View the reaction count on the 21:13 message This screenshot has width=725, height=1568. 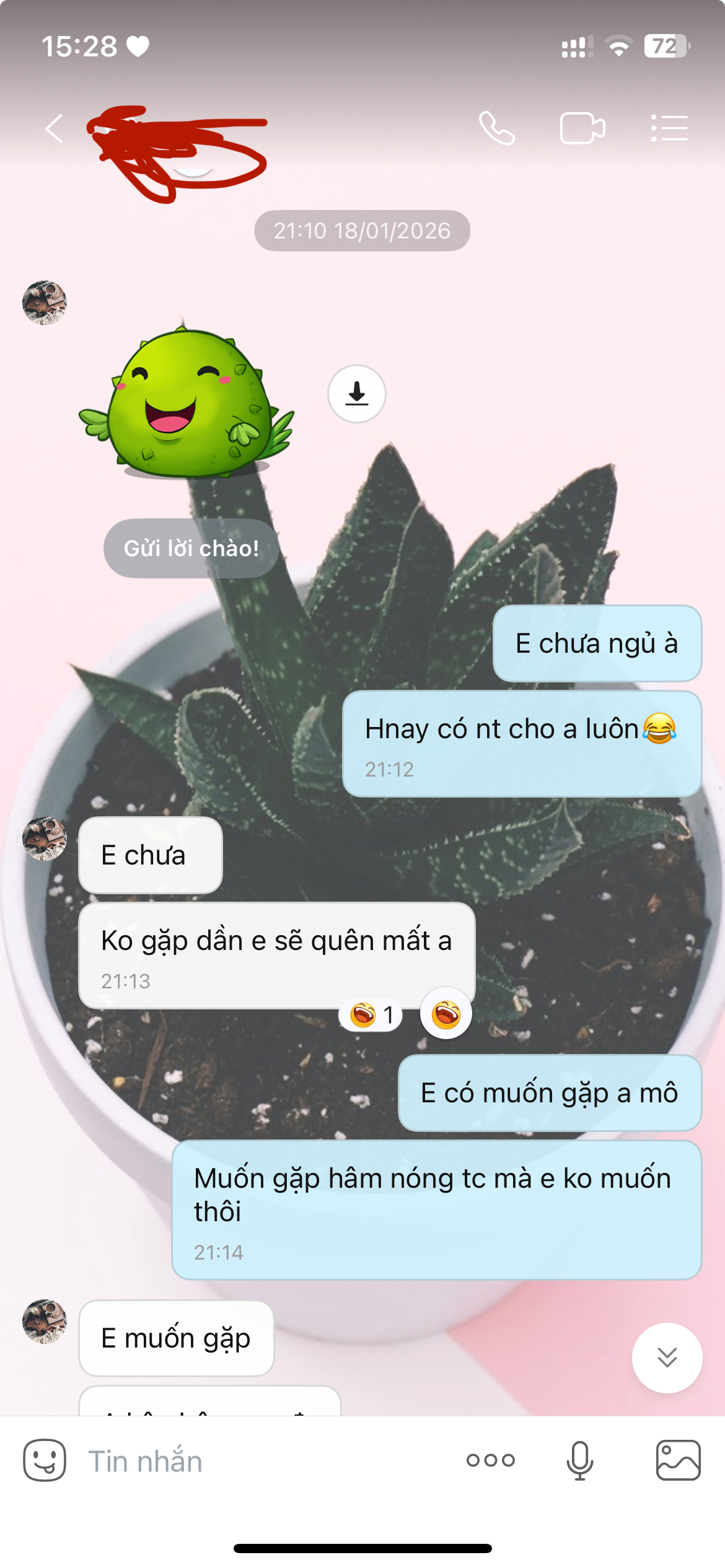pyautogui.click(x=371, y=1015)
